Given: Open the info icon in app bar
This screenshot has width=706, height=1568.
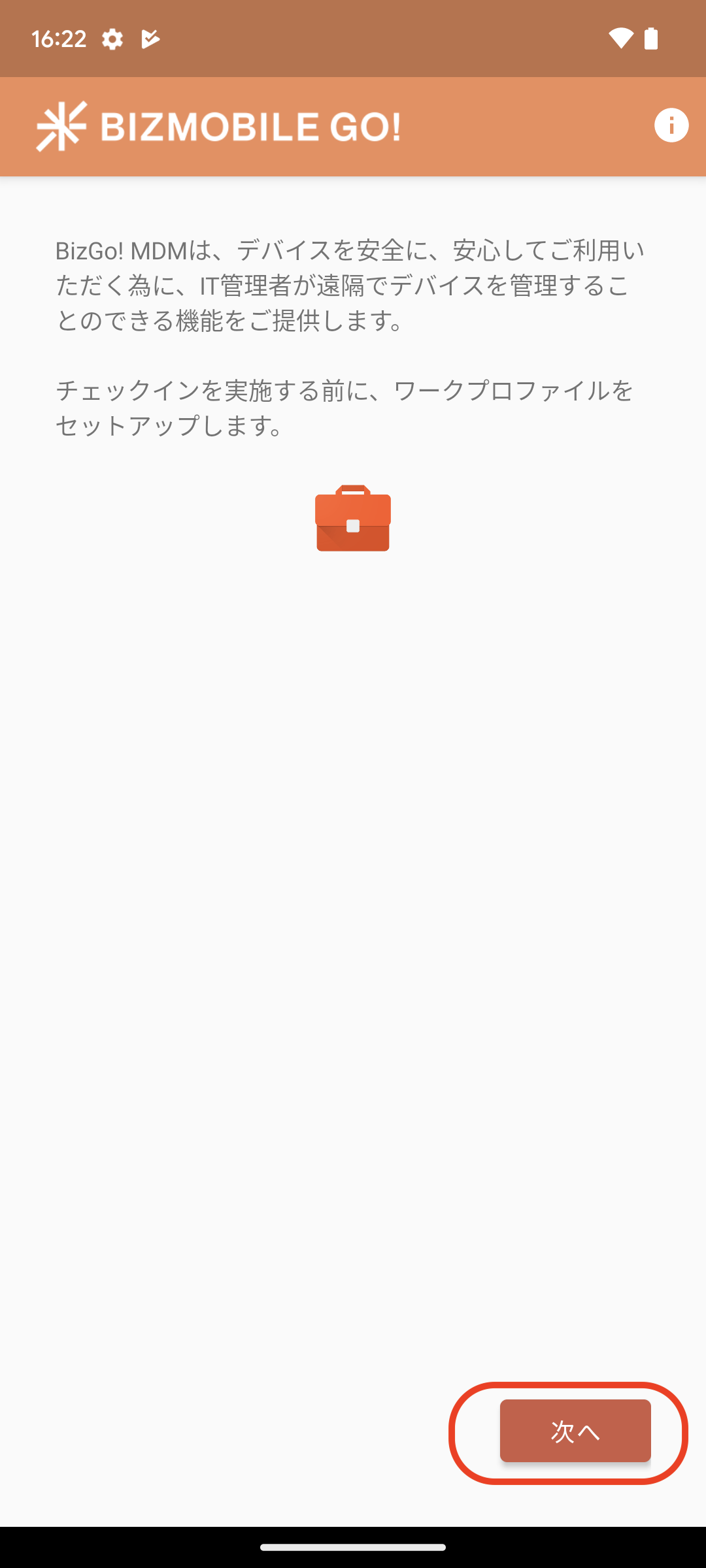Looking at the screenshot, I should [671, 125].
